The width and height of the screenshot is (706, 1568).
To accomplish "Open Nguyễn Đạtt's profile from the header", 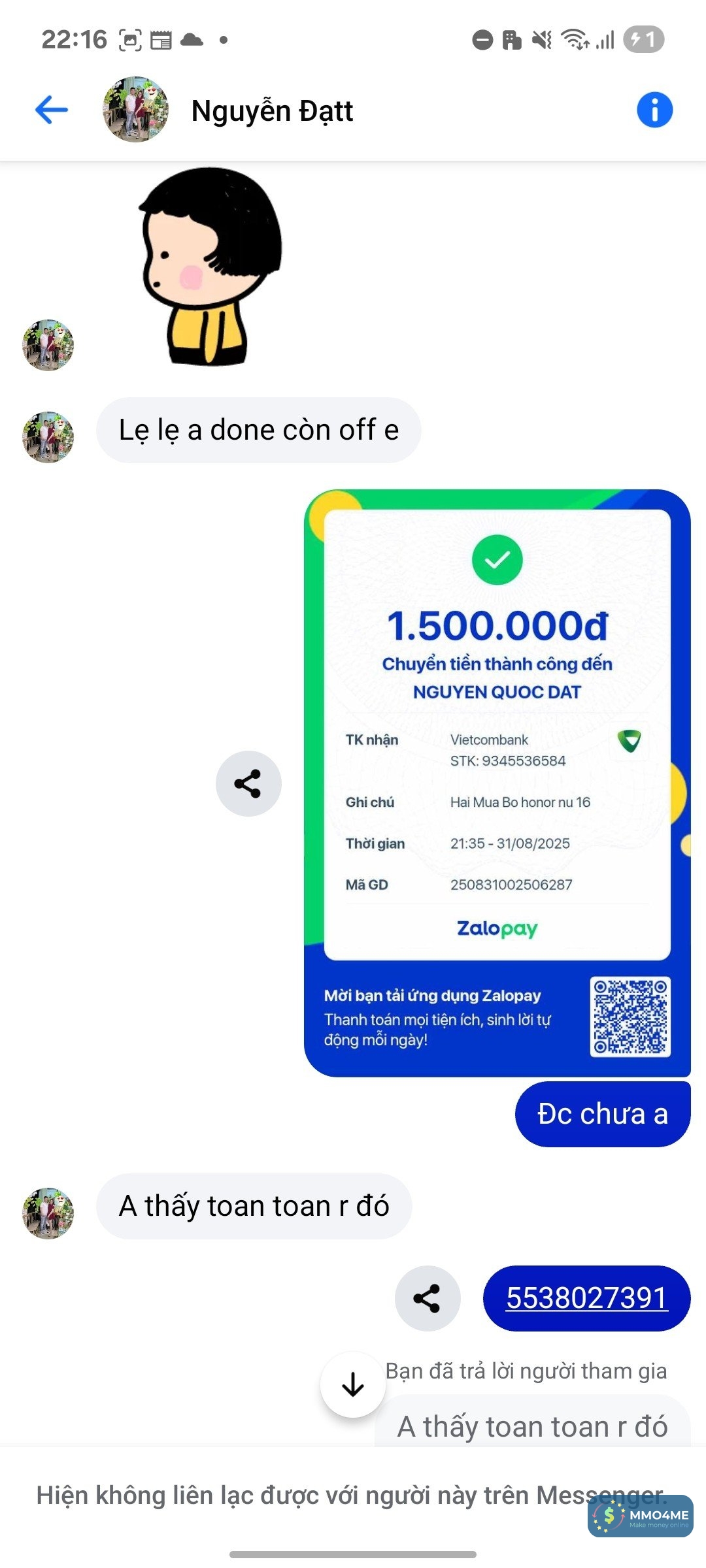I will pos(271,110).
